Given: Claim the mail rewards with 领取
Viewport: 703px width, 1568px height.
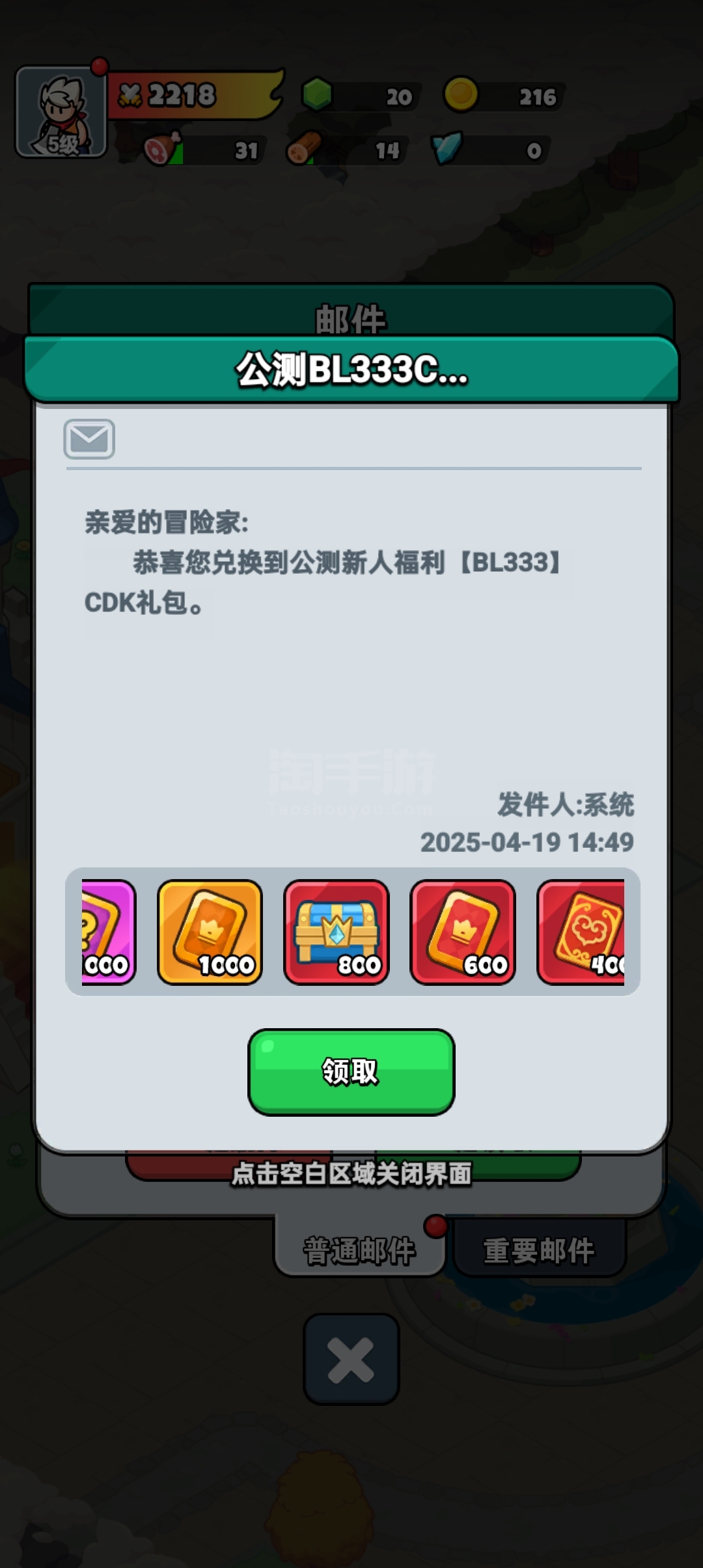Looking at the screenshot, I should [351, 1071].
